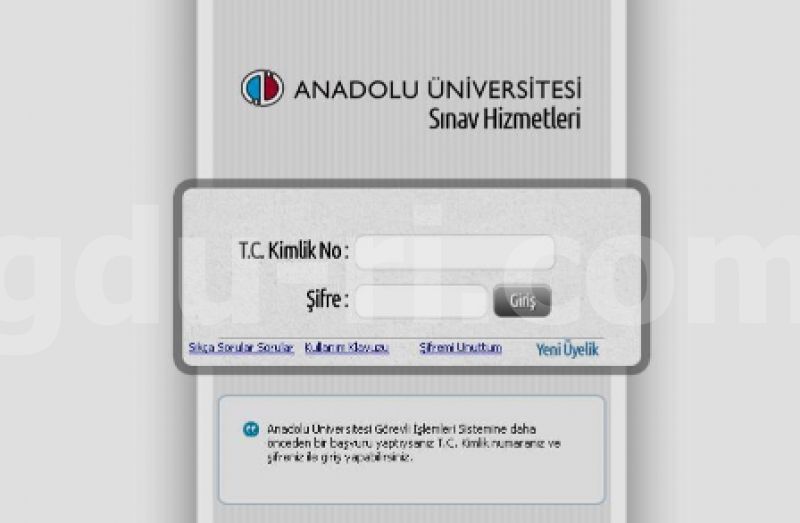The width and height of the screenshot is (800, 523).
Task: Tap the T.C. Kimlik No field
Action: coord(454,252)
